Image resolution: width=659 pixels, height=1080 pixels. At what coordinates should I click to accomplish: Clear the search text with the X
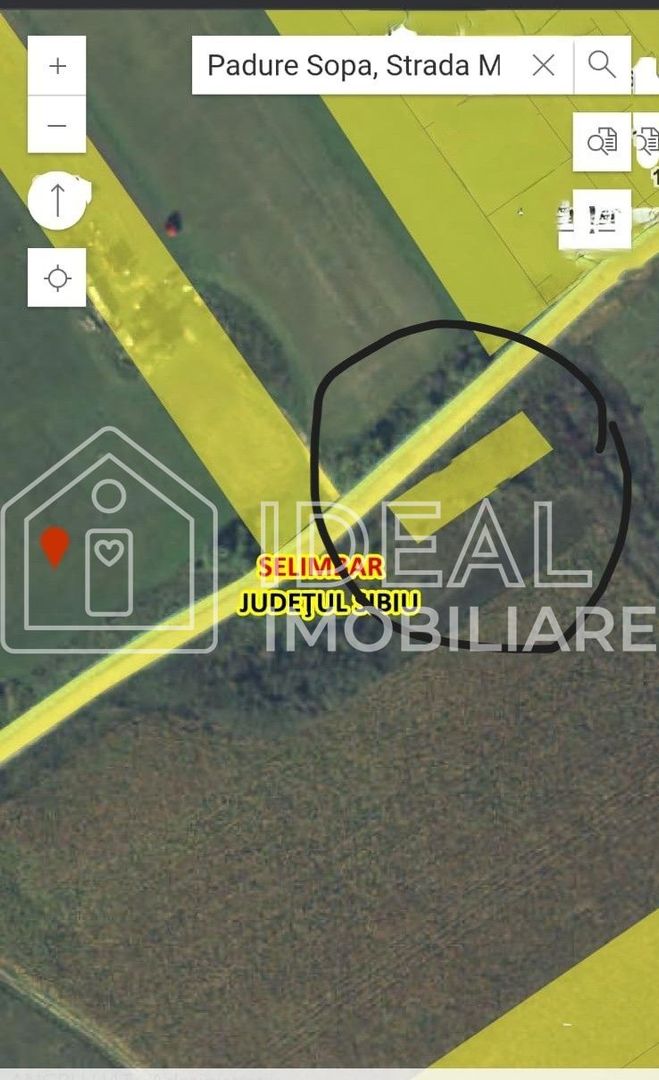[543, 66]
